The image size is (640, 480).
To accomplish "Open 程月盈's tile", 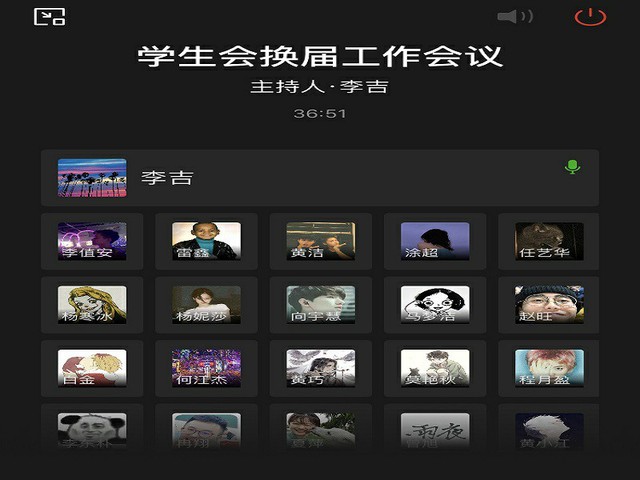I will [549, 368].
